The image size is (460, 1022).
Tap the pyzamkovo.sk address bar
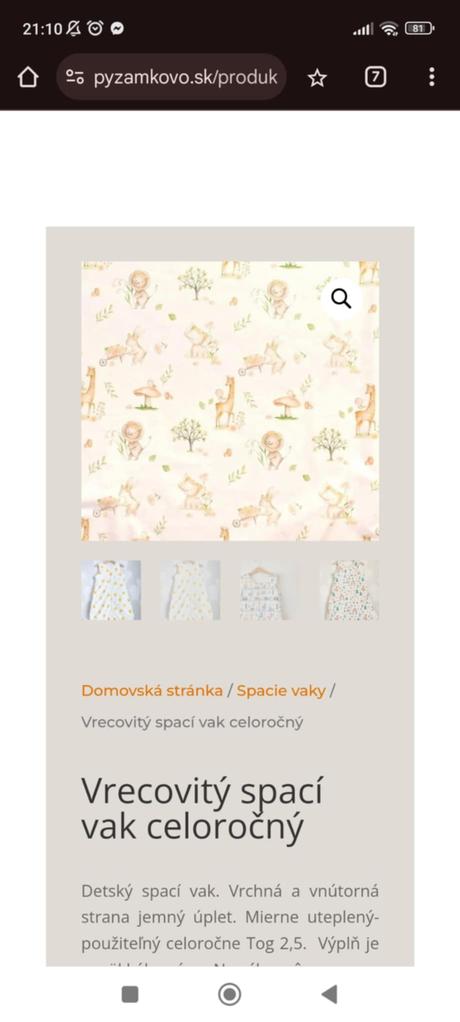point(172,78)
